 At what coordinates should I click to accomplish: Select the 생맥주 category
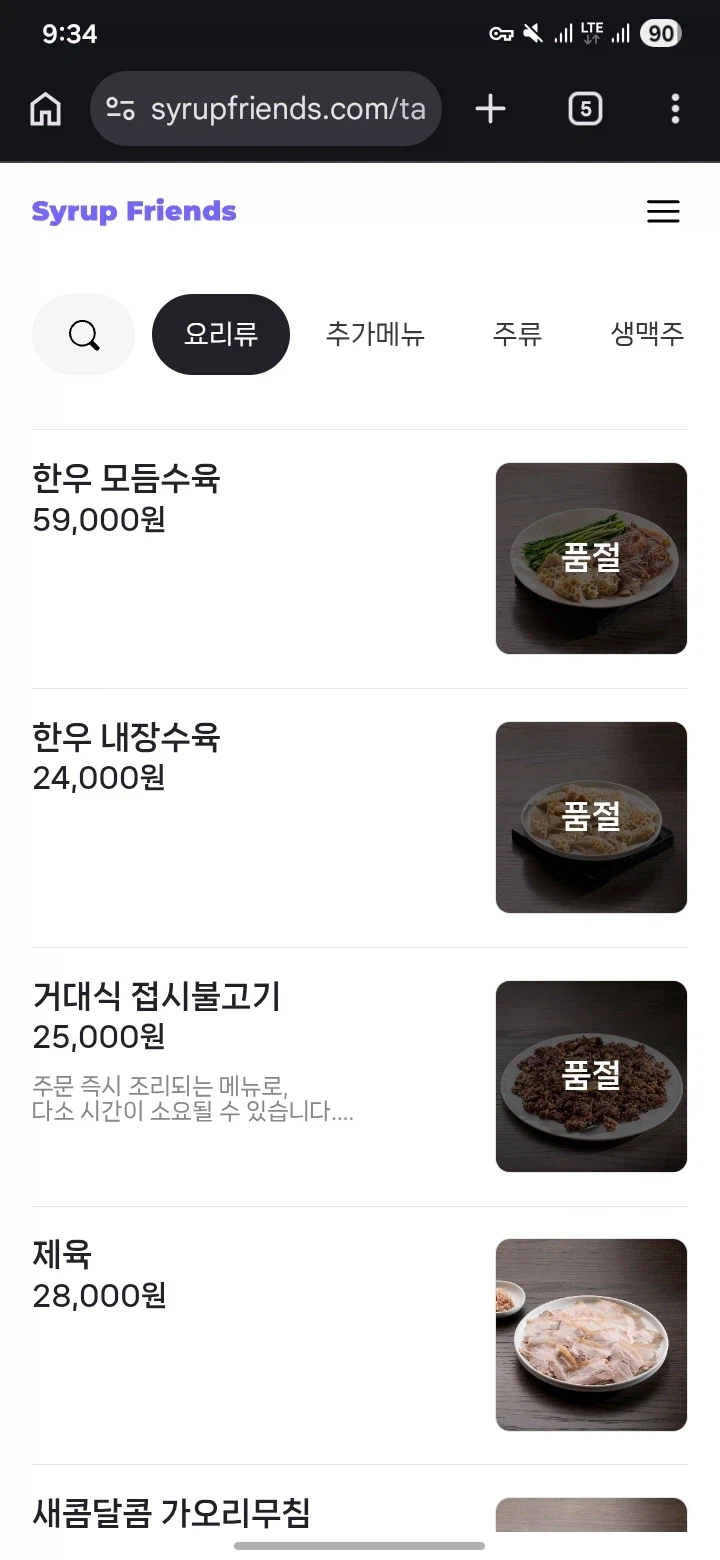point(646,334)
